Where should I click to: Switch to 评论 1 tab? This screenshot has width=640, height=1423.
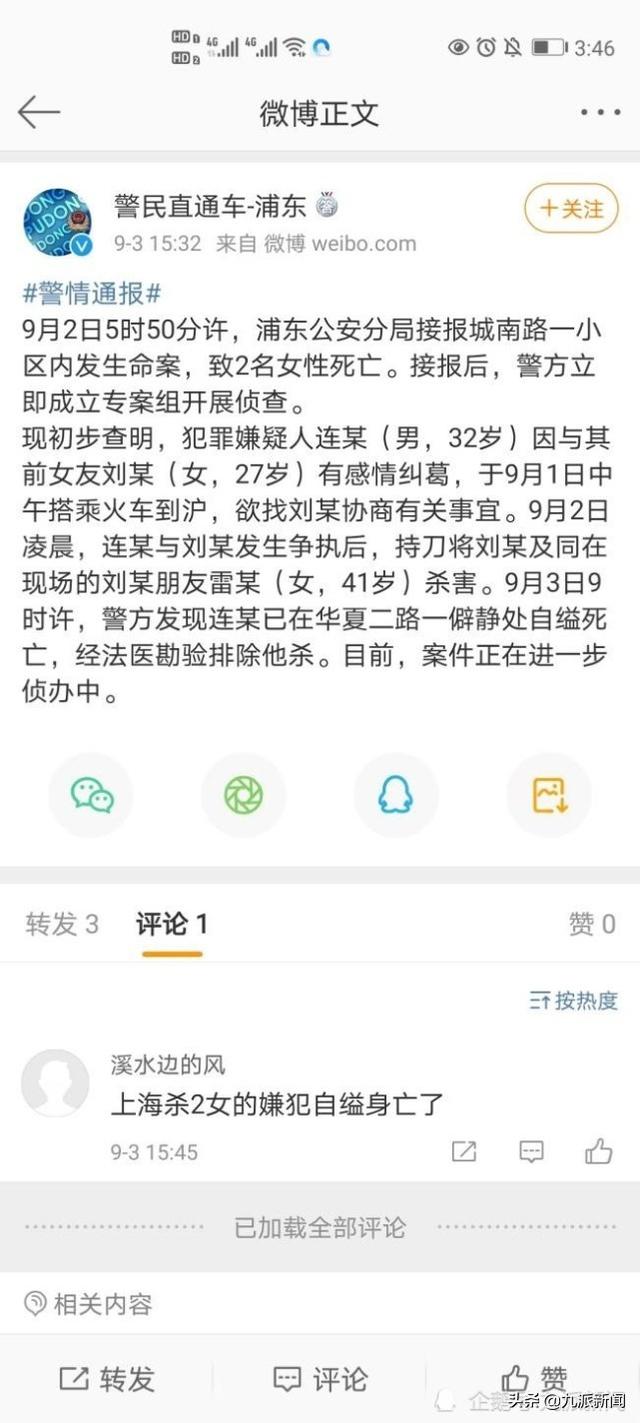coord(172,924)
